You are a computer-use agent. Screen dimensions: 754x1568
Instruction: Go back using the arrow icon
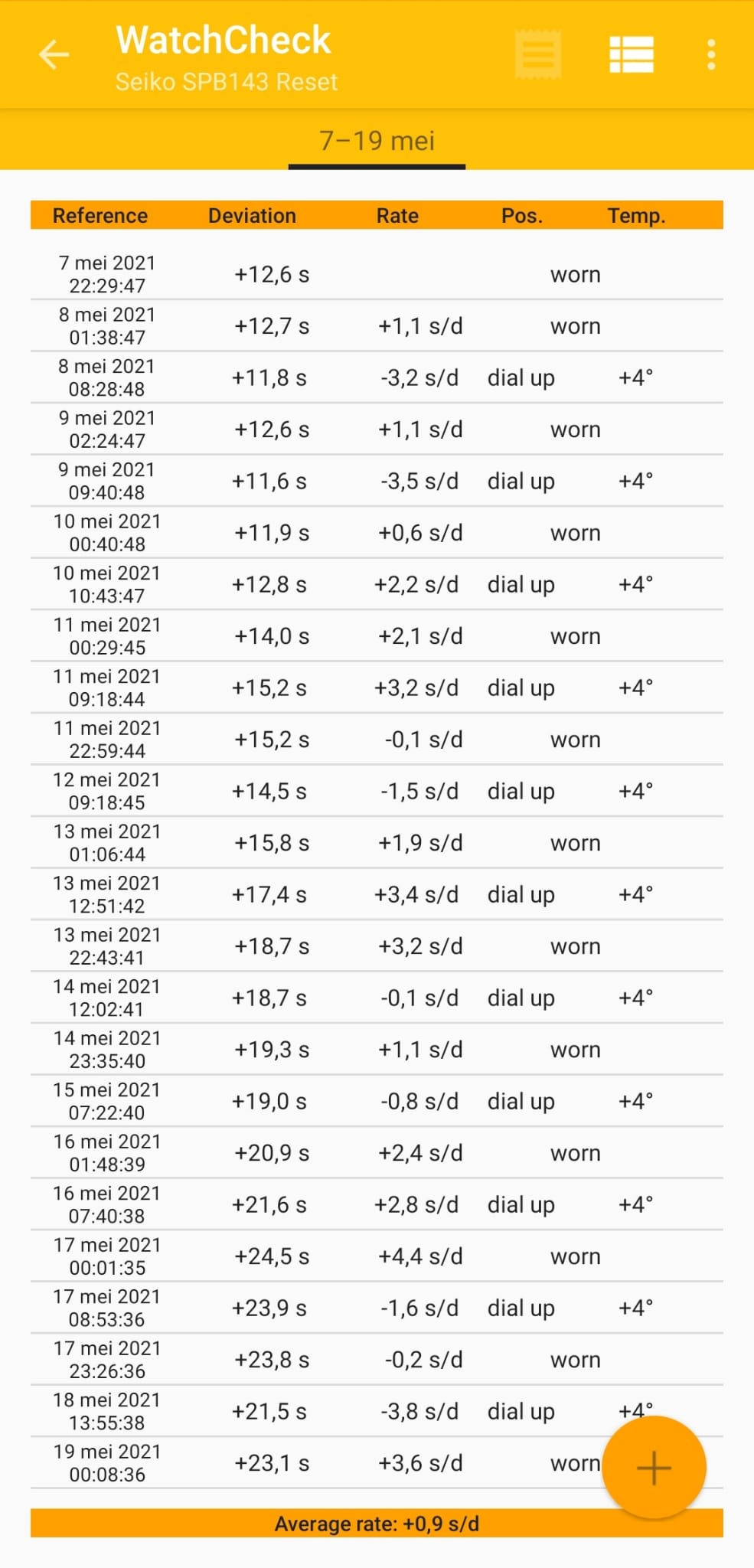coord(54,54)
